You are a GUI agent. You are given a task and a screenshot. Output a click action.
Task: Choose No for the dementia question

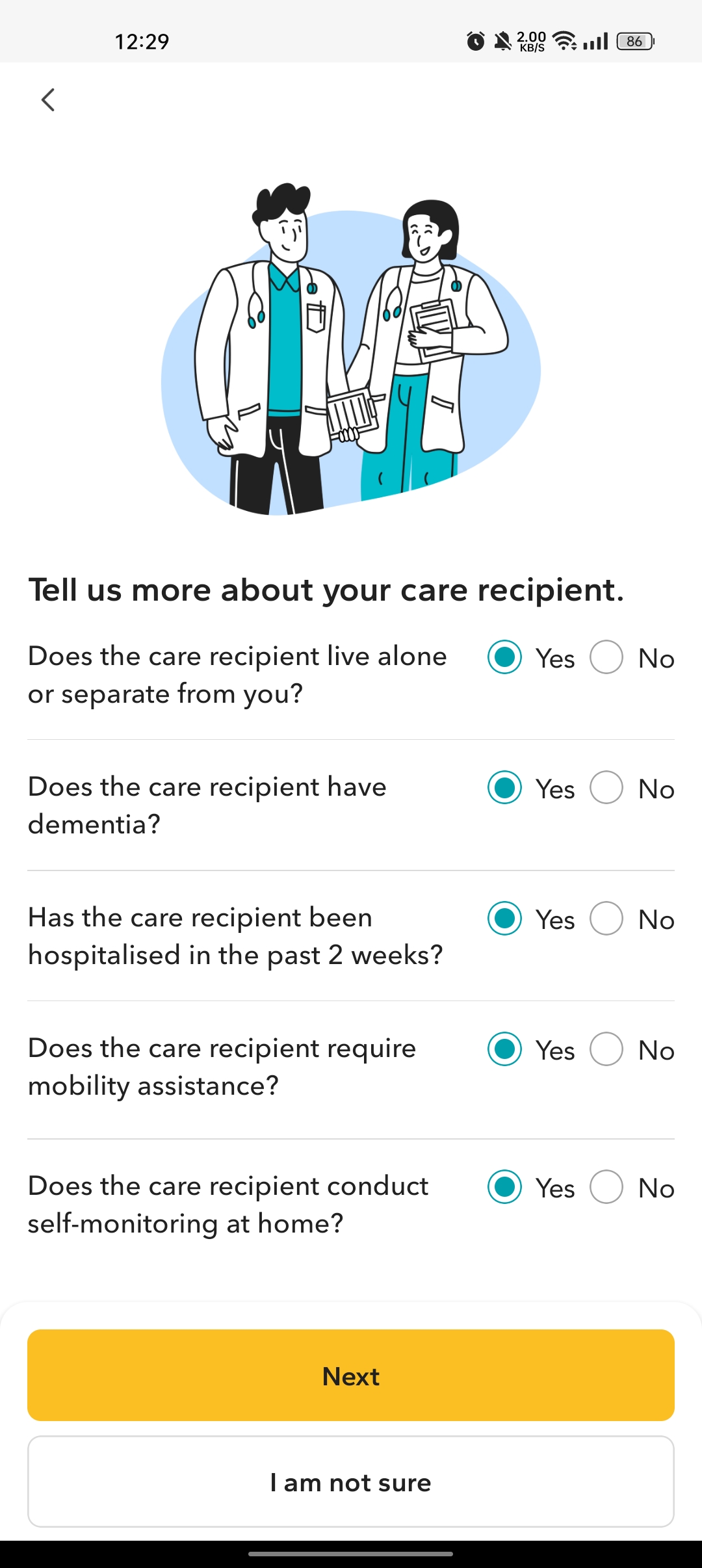pos(606,788)
